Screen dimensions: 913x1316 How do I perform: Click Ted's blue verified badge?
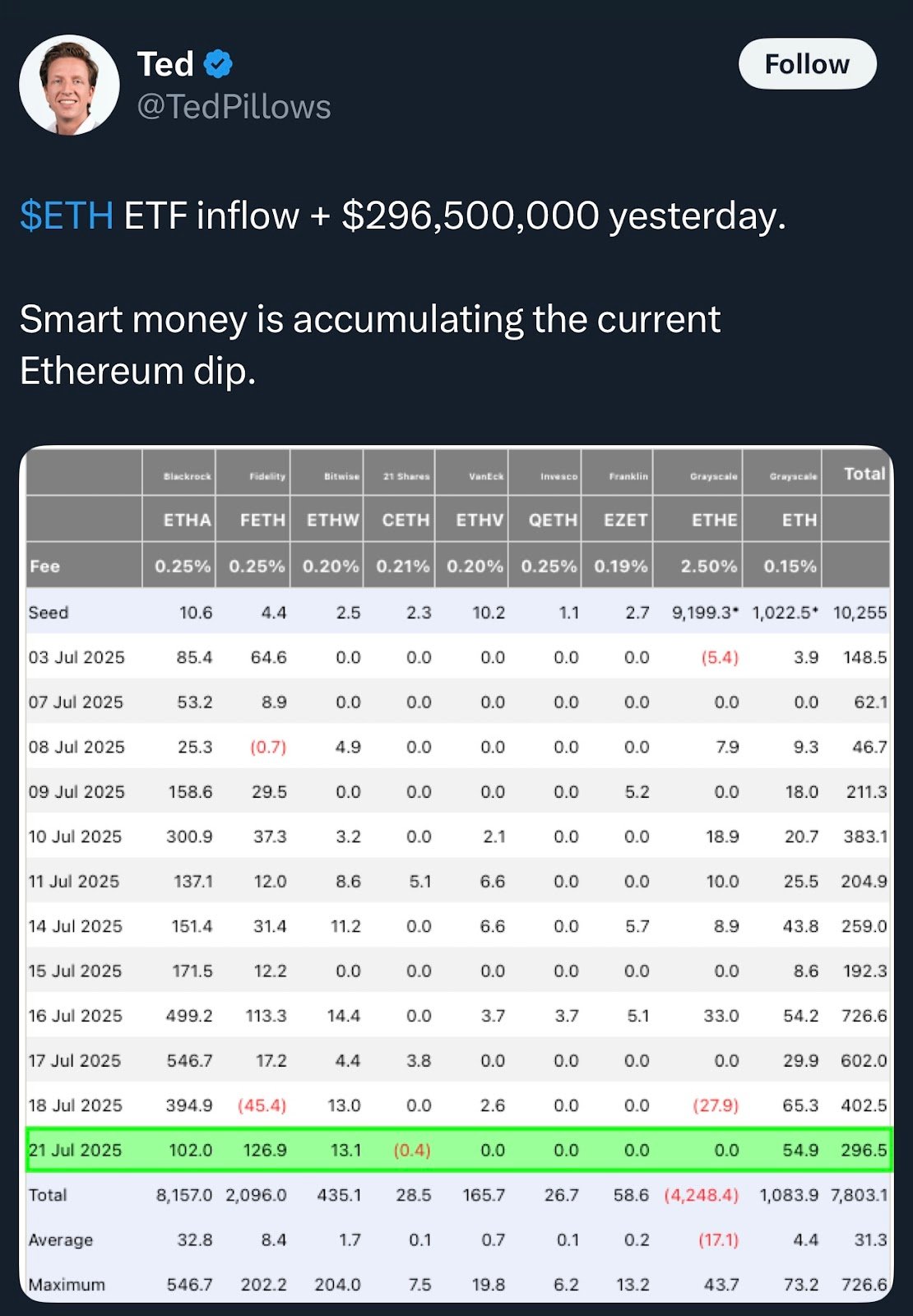click(x=216, y=63)
